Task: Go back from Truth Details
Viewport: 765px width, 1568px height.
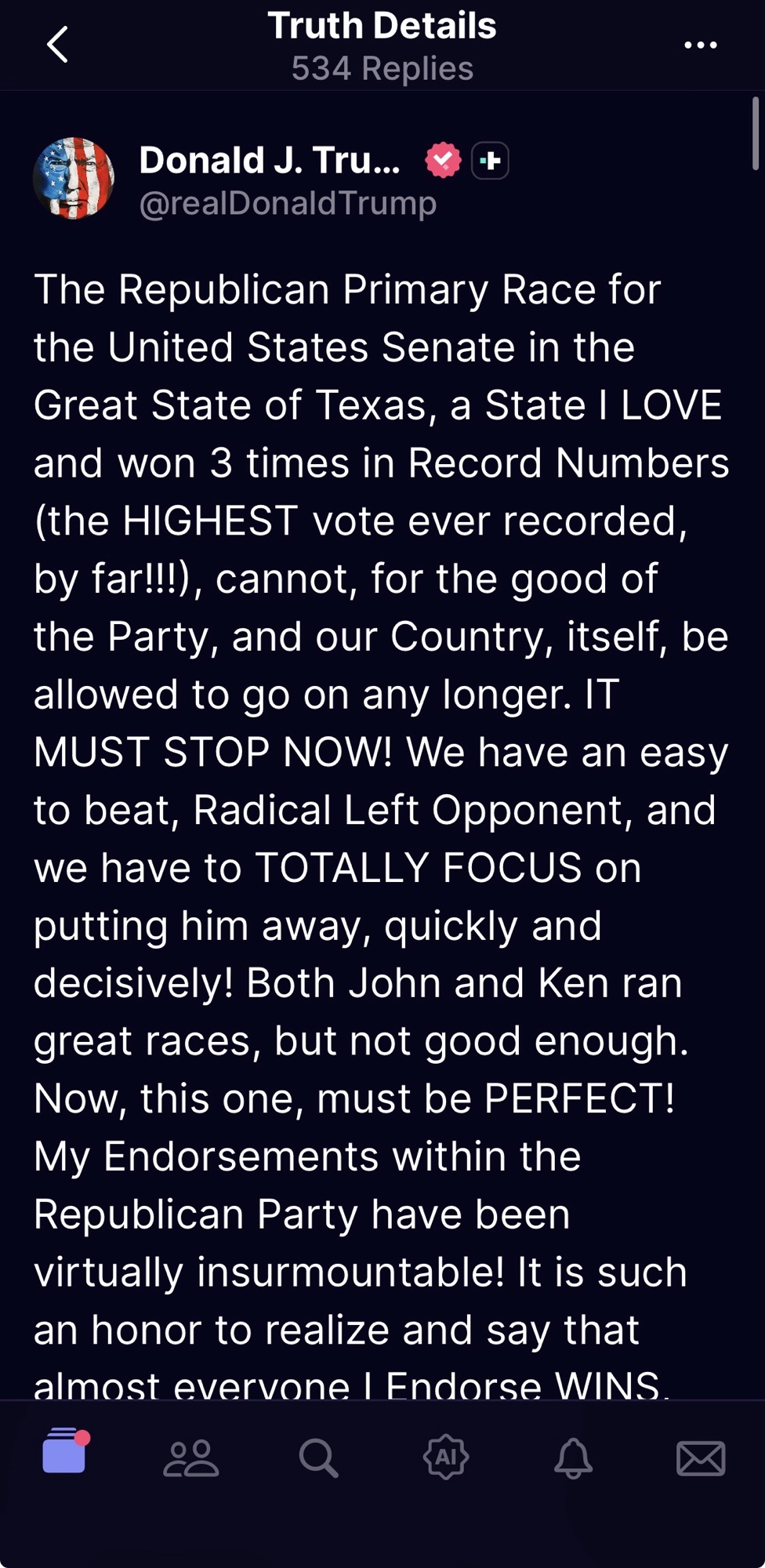Action: tap(57, 45)
